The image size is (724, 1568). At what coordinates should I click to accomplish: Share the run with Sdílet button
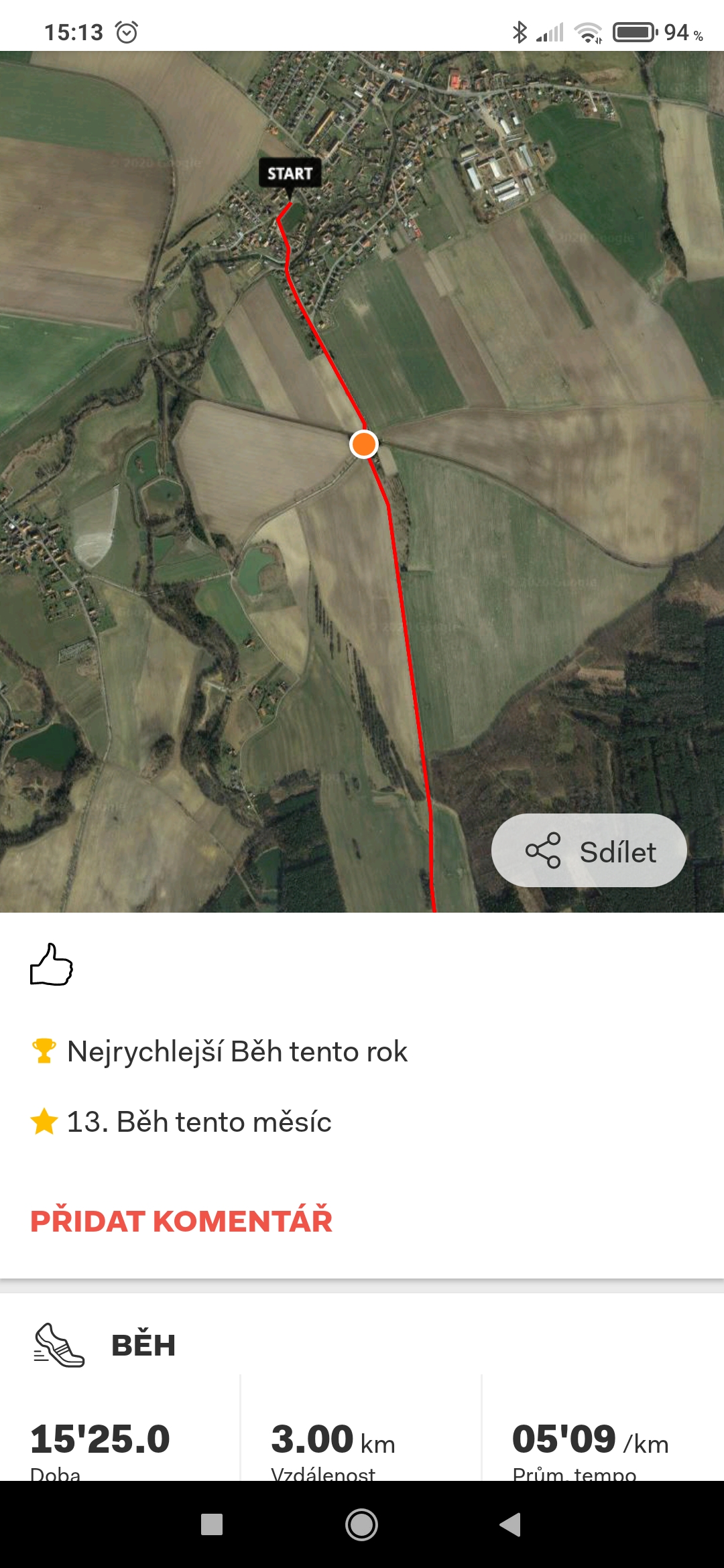(x=589, y=850)
